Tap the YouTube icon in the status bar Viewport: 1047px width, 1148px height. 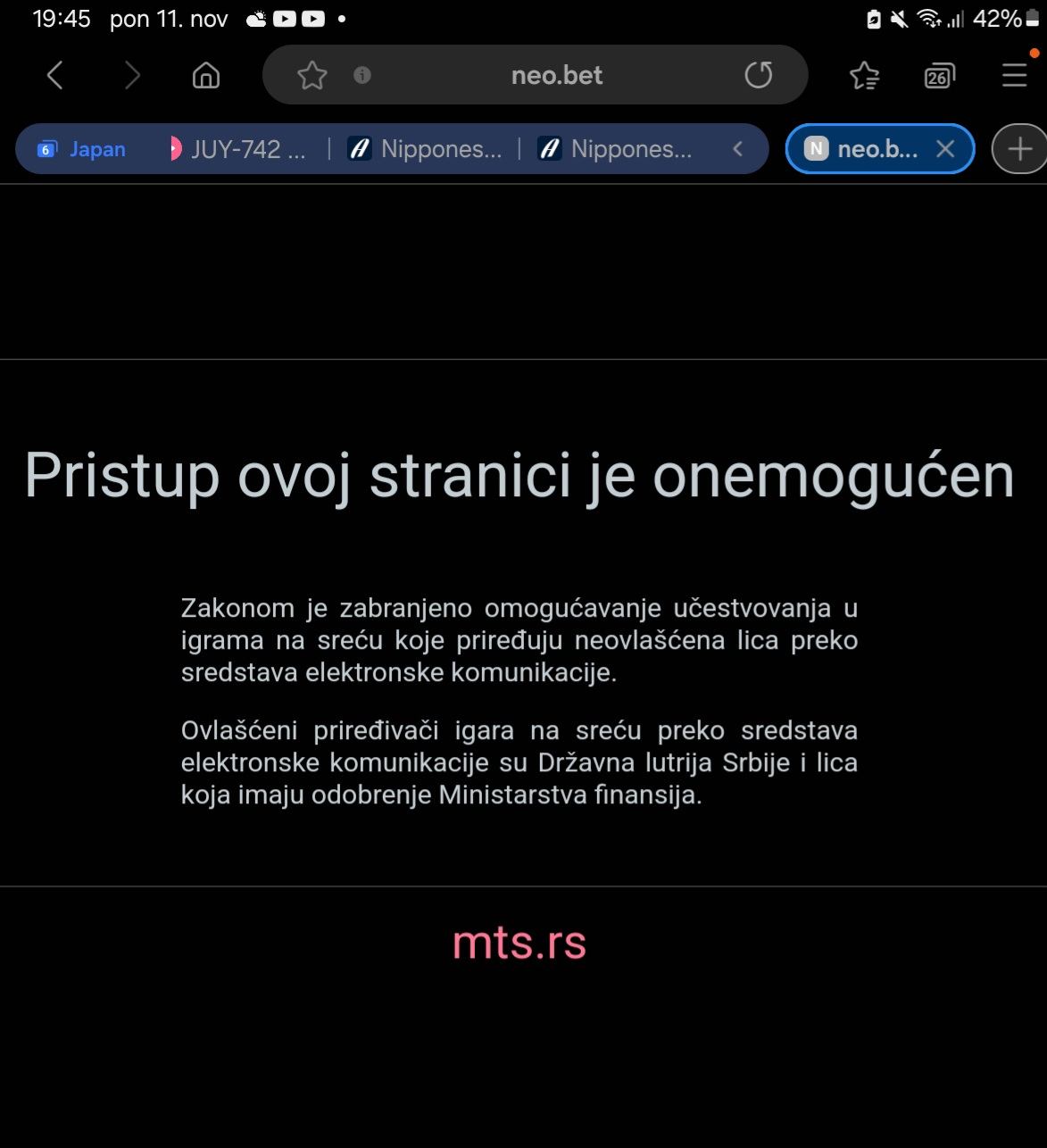(x=284, y=18)
